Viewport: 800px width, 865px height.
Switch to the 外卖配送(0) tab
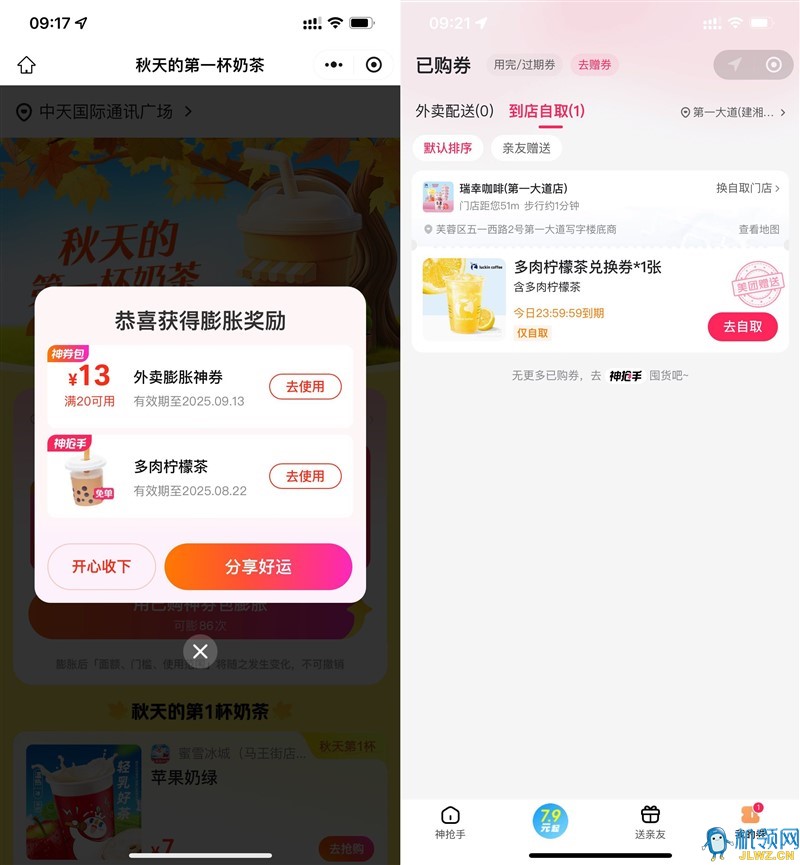[x=454, y=111]
